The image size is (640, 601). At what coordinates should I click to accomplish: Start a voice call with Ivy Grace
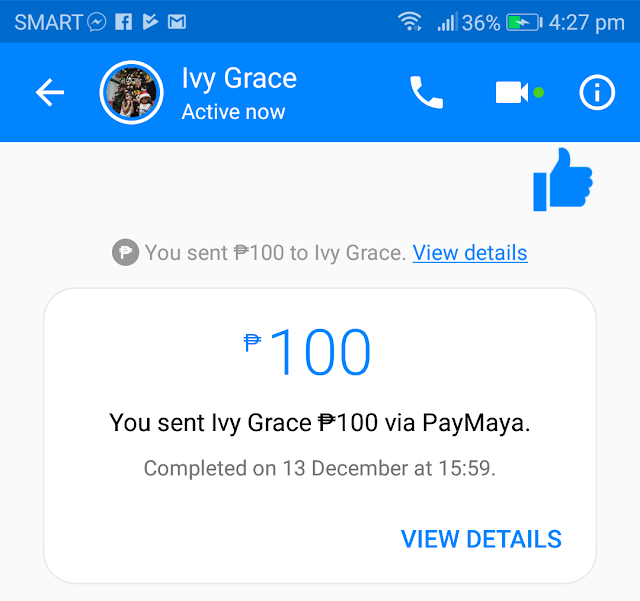pyautogui.click(x=426, y=93)
